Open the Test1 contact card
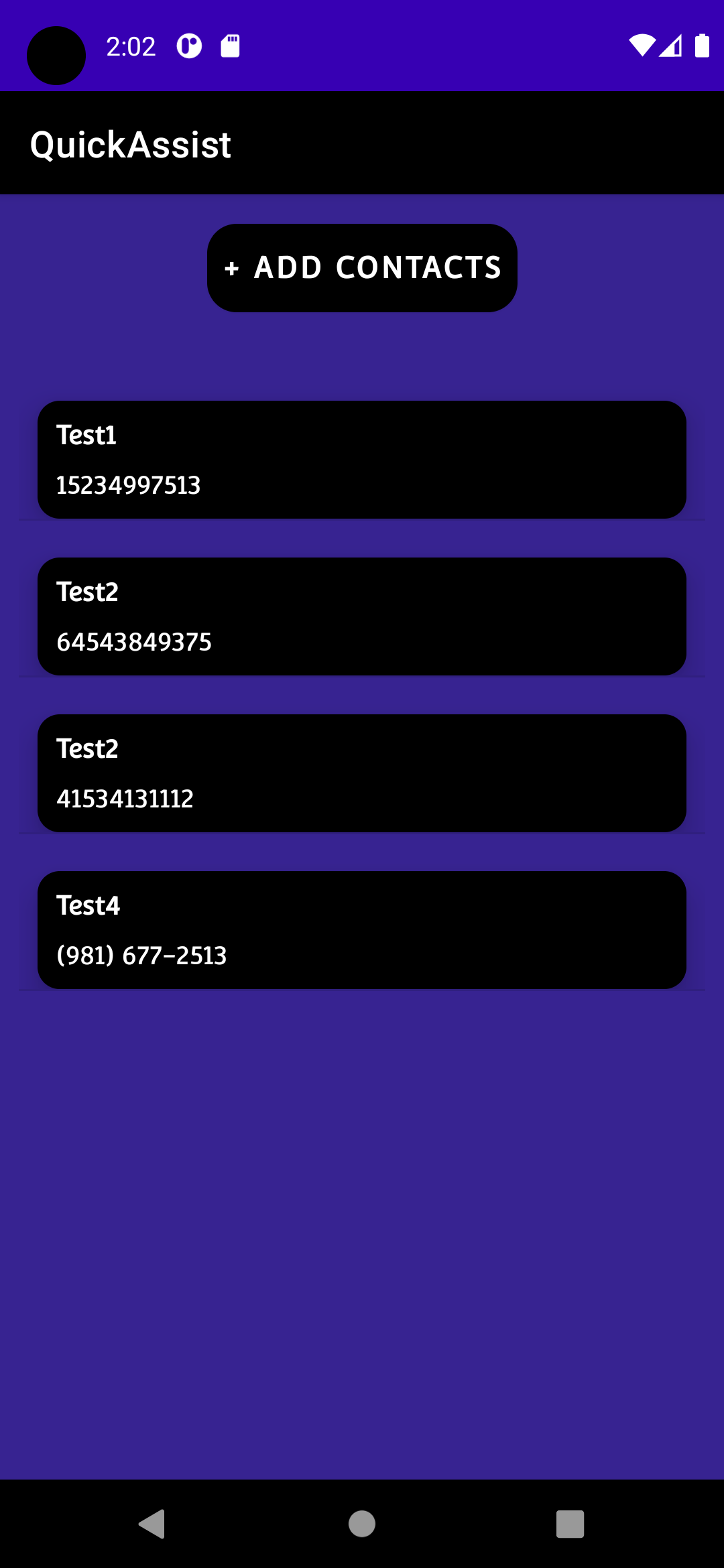Screen dimensions: 724x1568 [x=362, y=460]
